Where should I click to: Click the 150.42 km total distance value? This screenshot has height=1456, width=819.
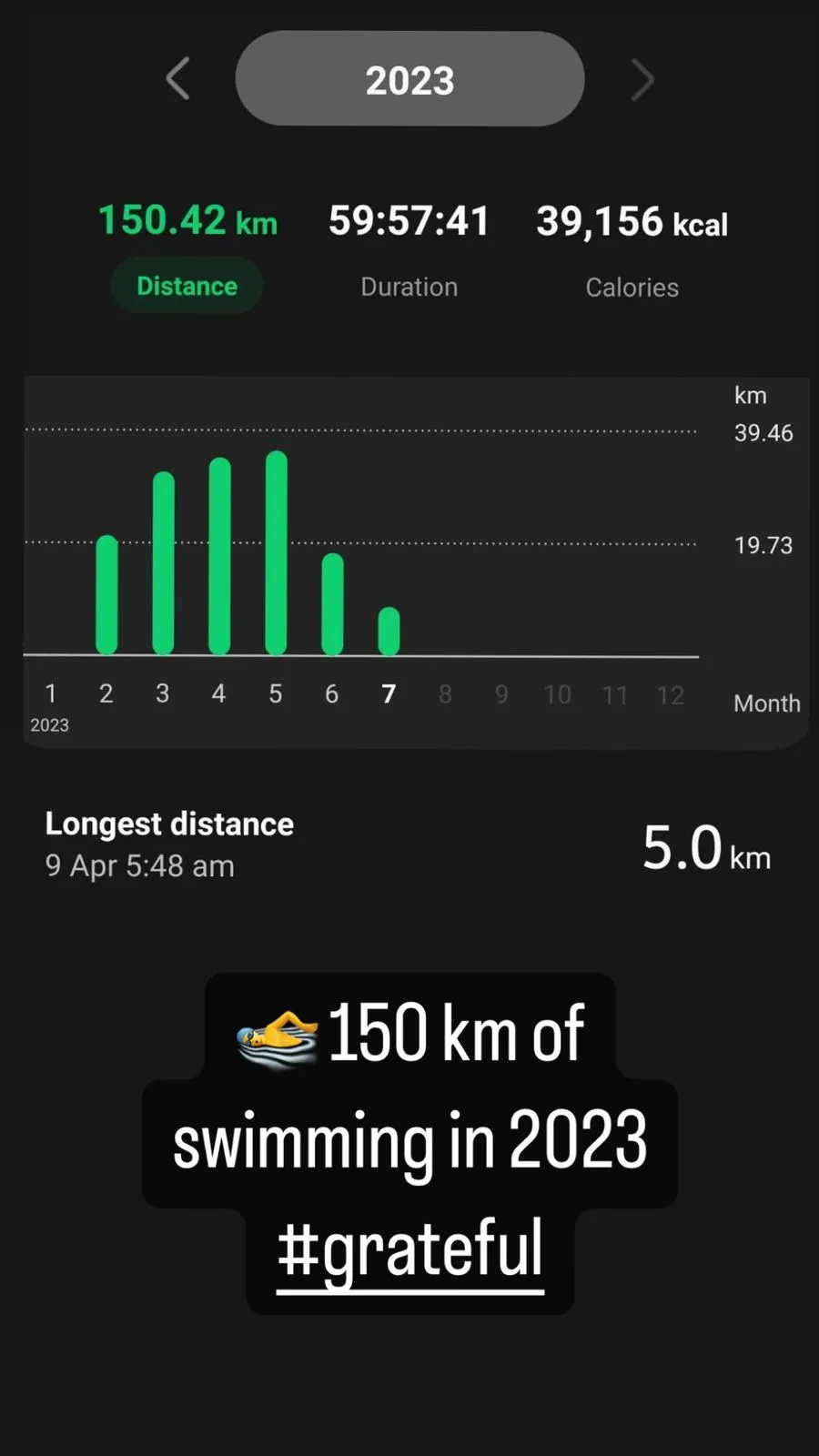tap(187, 220)
